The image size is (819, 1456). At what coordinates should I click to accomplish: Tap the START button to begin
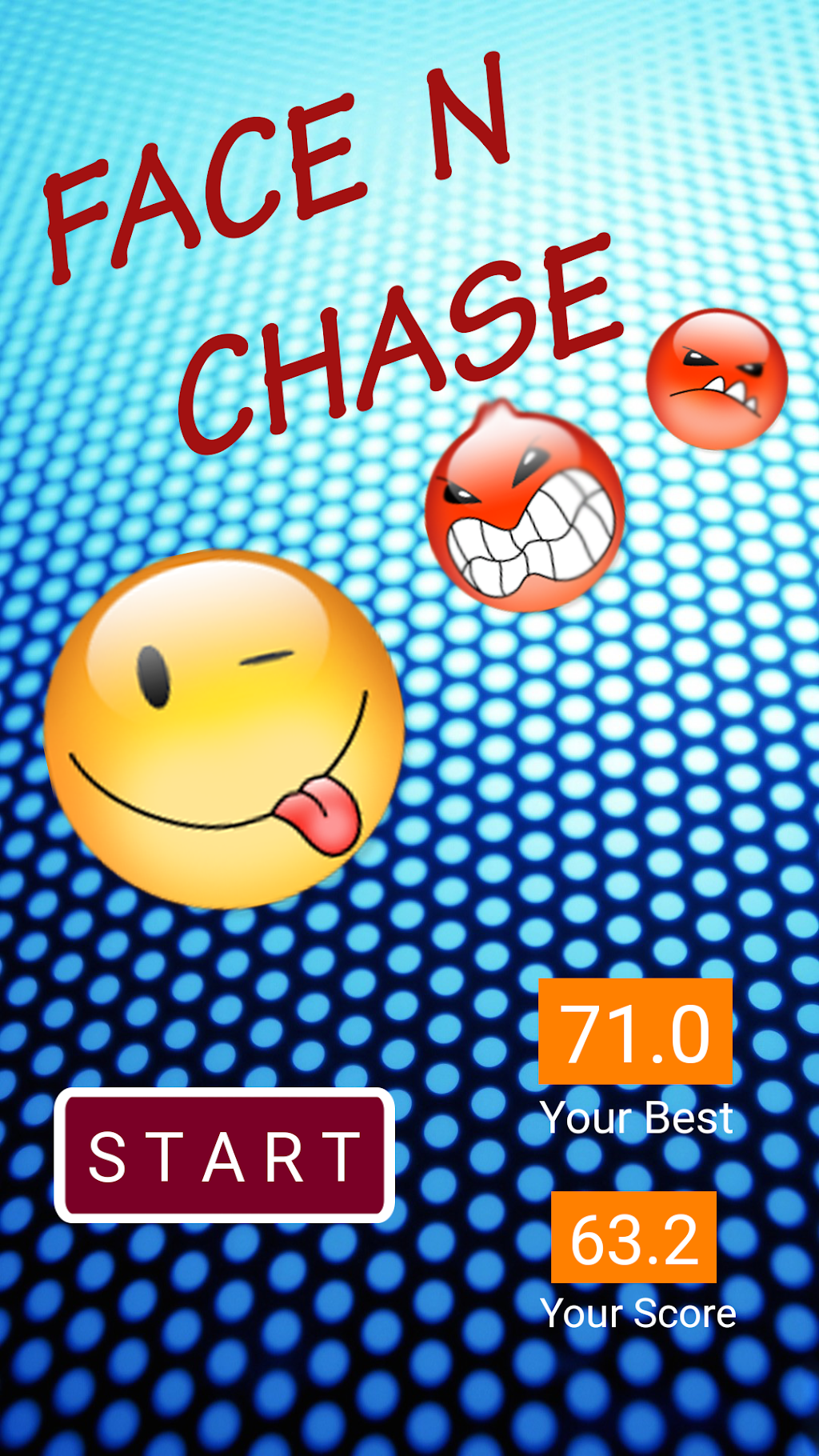(x=224, y=1155)
